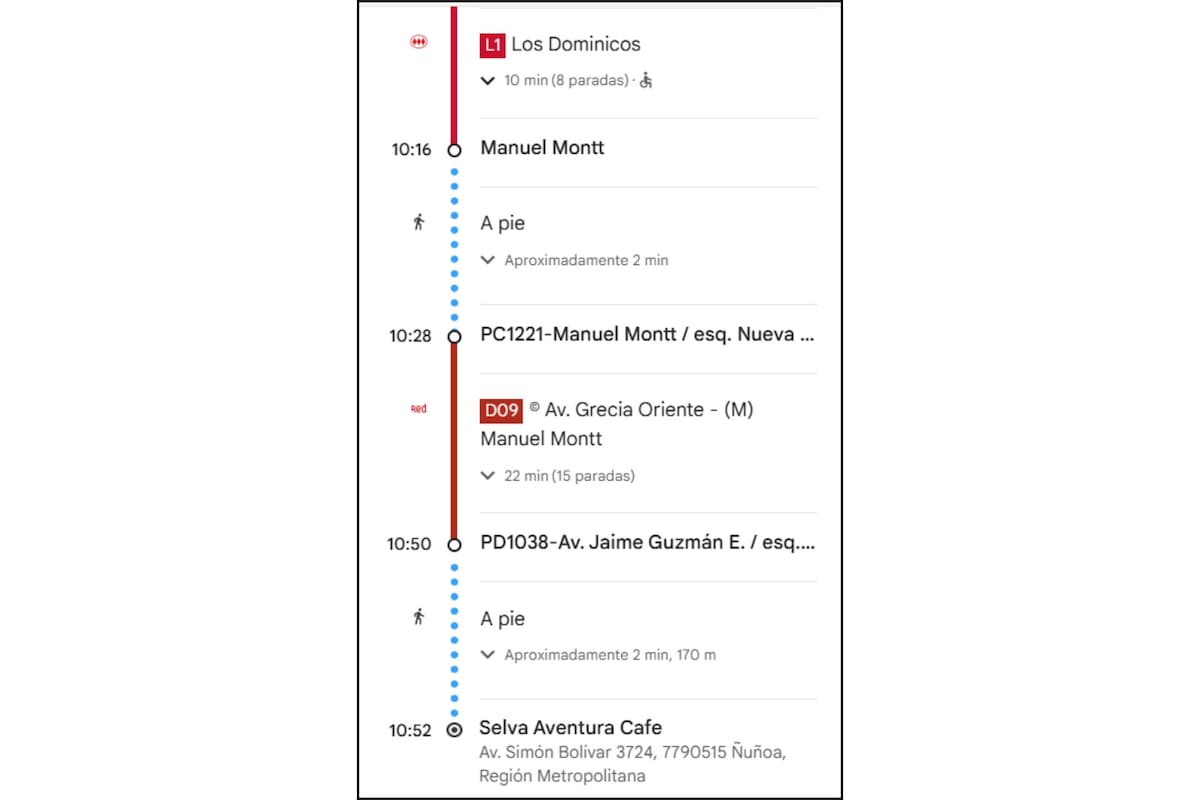The height and width of the screenshot is (800, 1200).
Task: Open destination Selva Aventura Cafe
Action: 570,728
